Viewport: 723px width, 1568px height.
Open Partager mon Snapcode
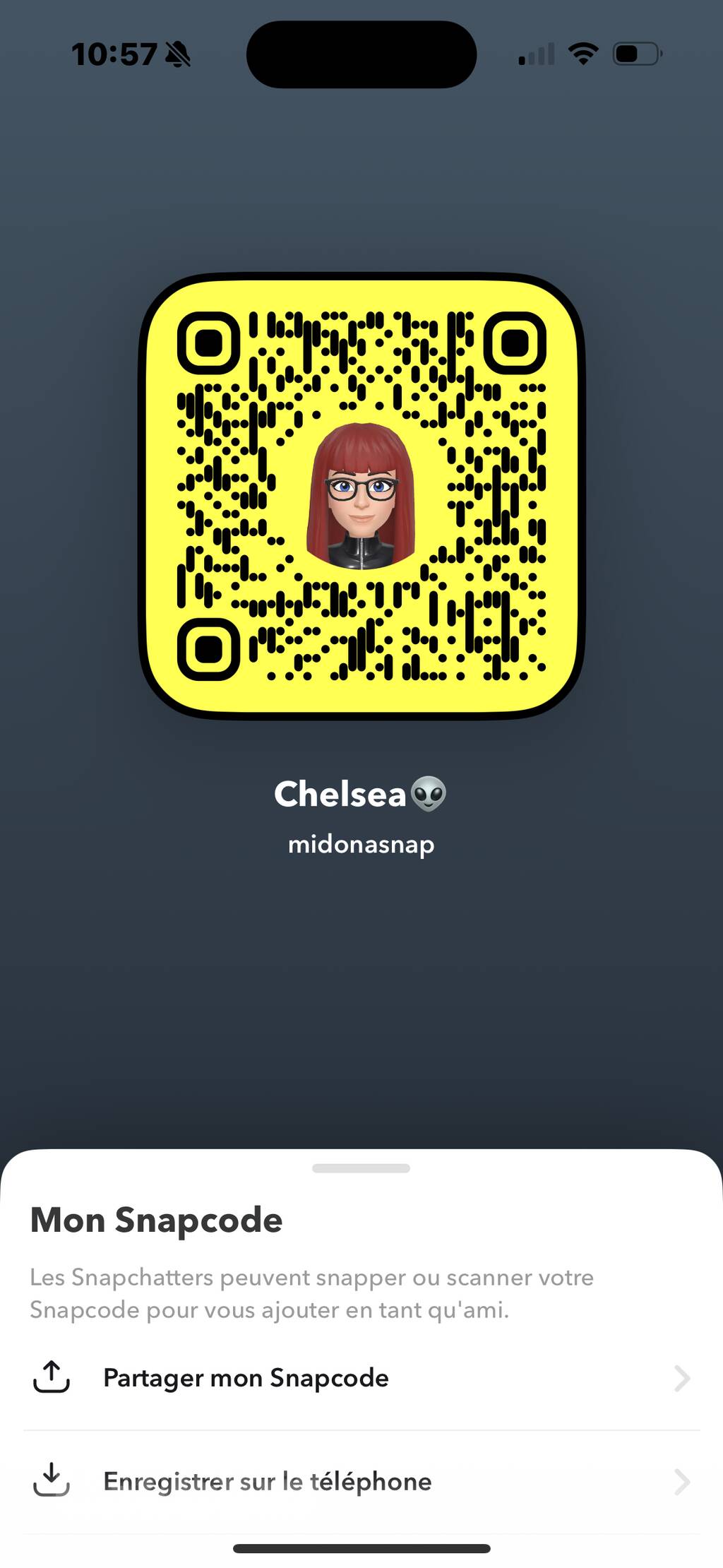click(x=360, y=1378)
